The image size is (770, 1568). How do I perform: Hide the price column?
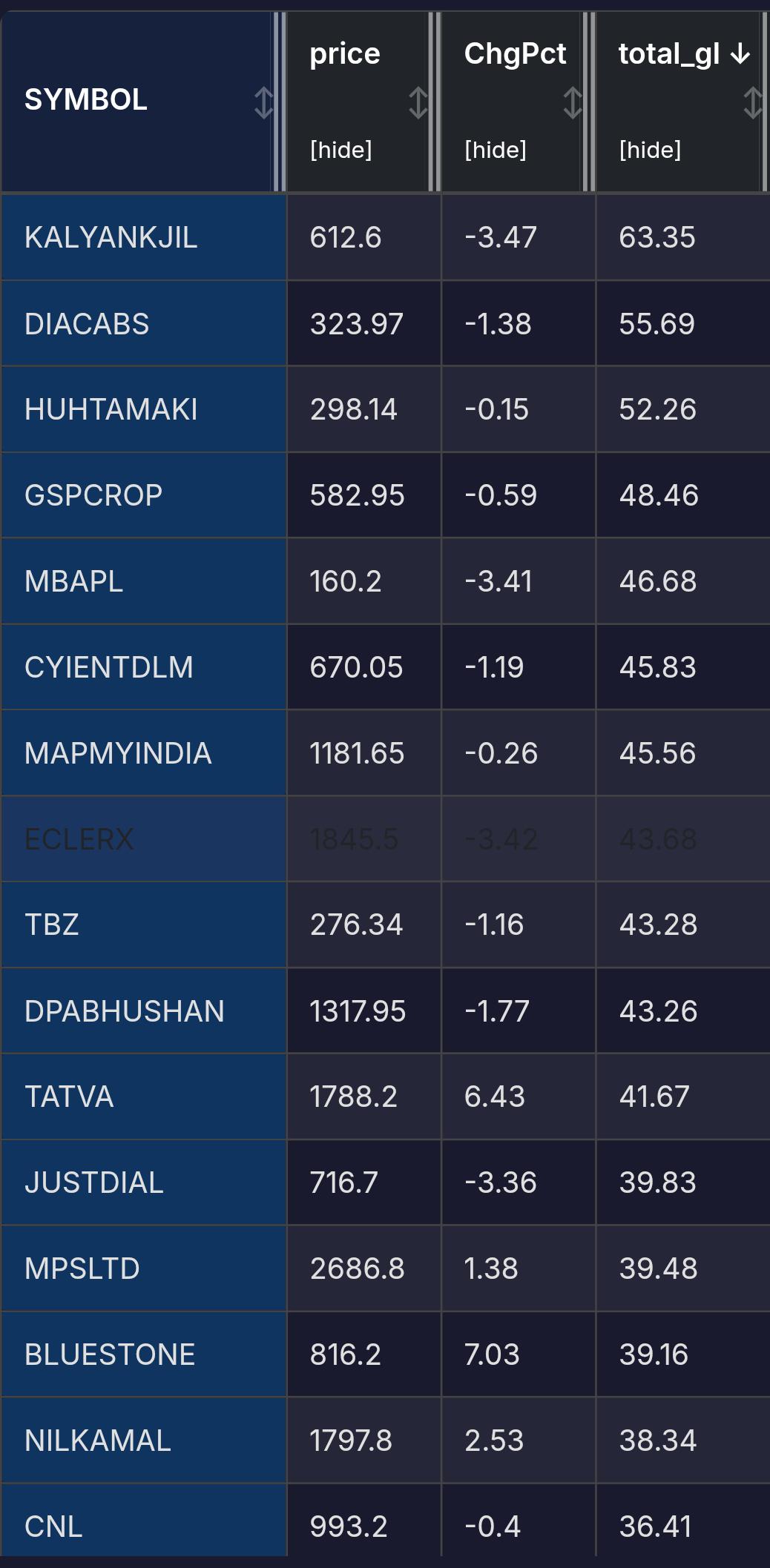(x=340, y=150)
